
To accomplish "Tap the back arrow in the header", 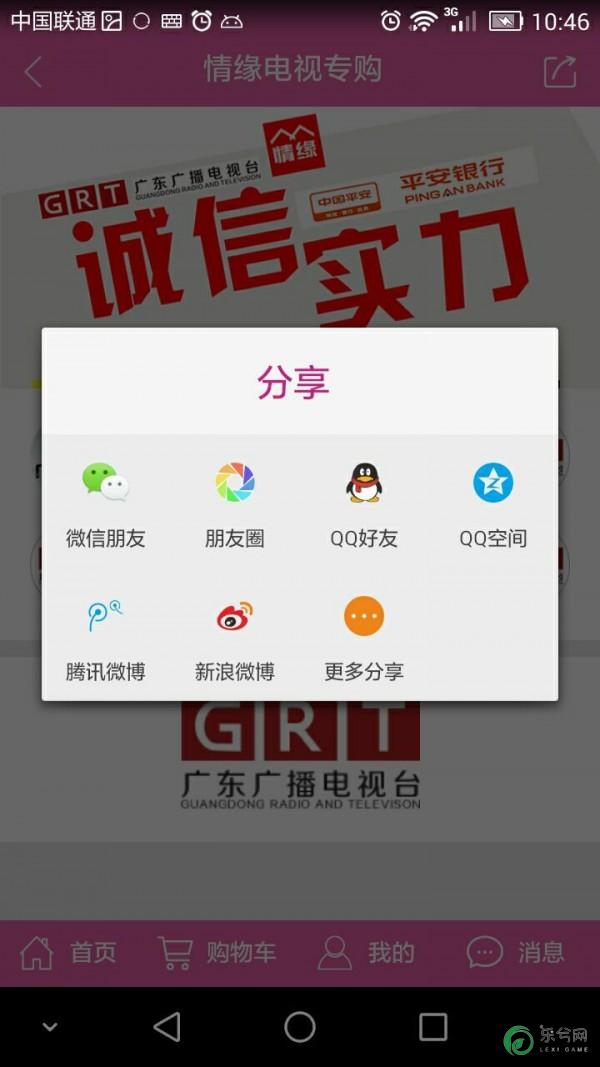I will click(33, 71).
